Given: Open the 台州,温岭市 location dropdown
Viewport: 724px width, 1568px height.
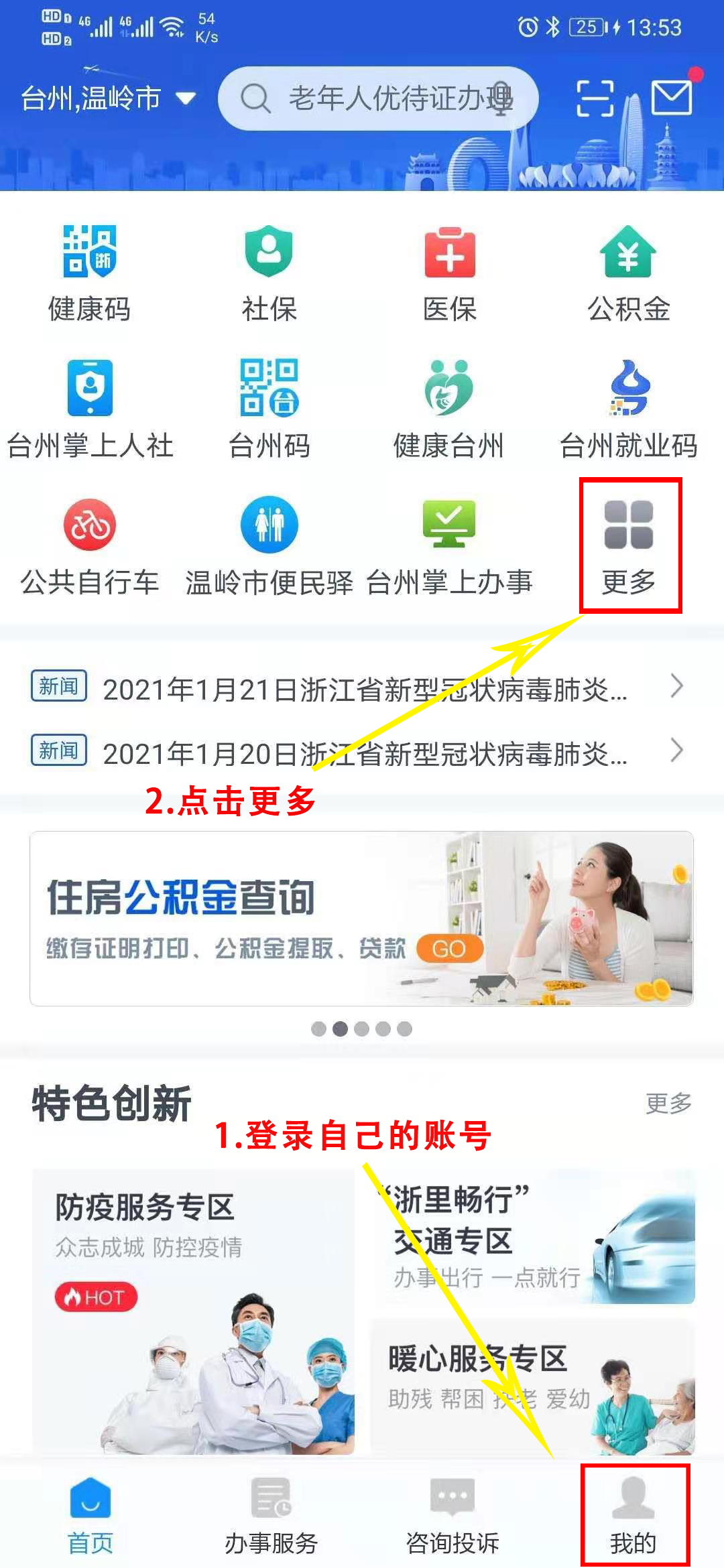Looking at the screenshot, I should pyautogui.click(x=107, y=99).
